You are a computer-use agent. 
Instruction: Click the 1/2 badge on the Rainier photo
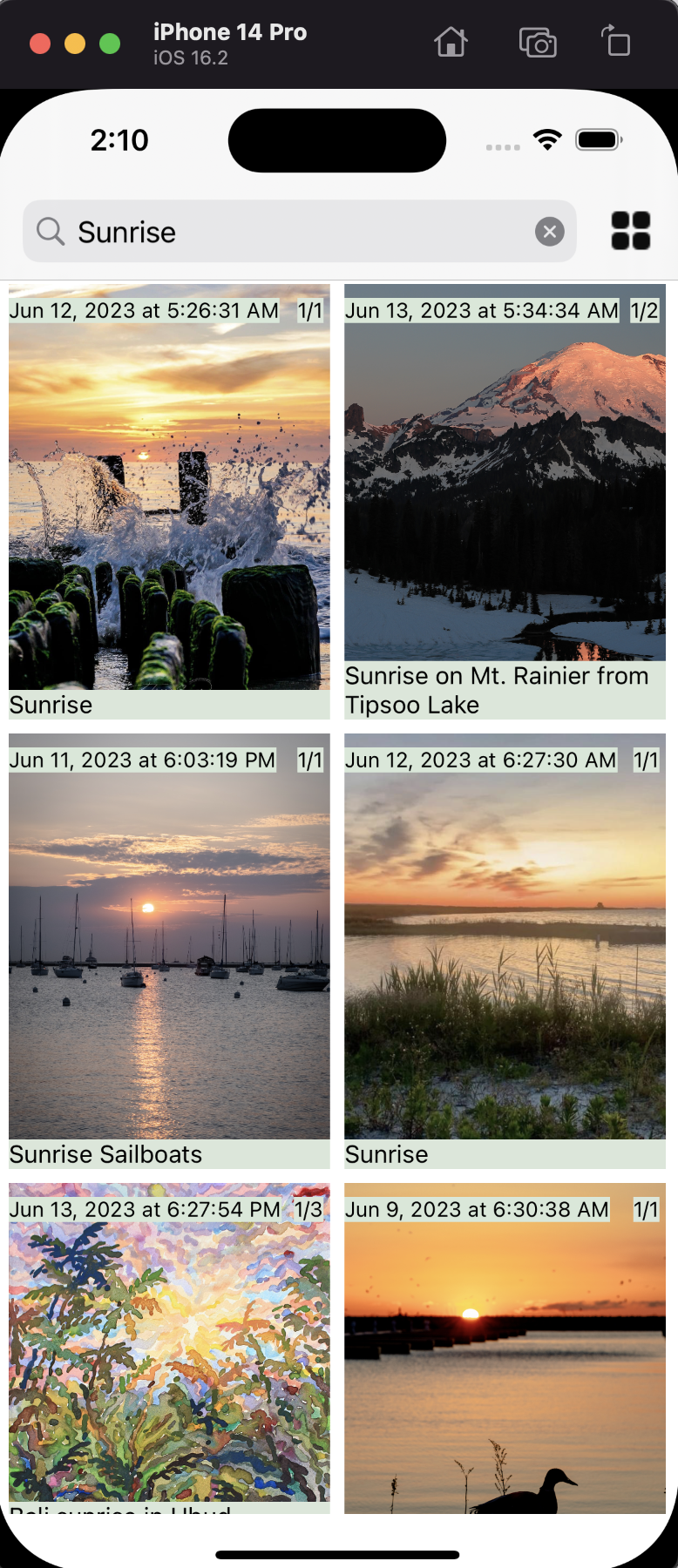coord(646,310)
